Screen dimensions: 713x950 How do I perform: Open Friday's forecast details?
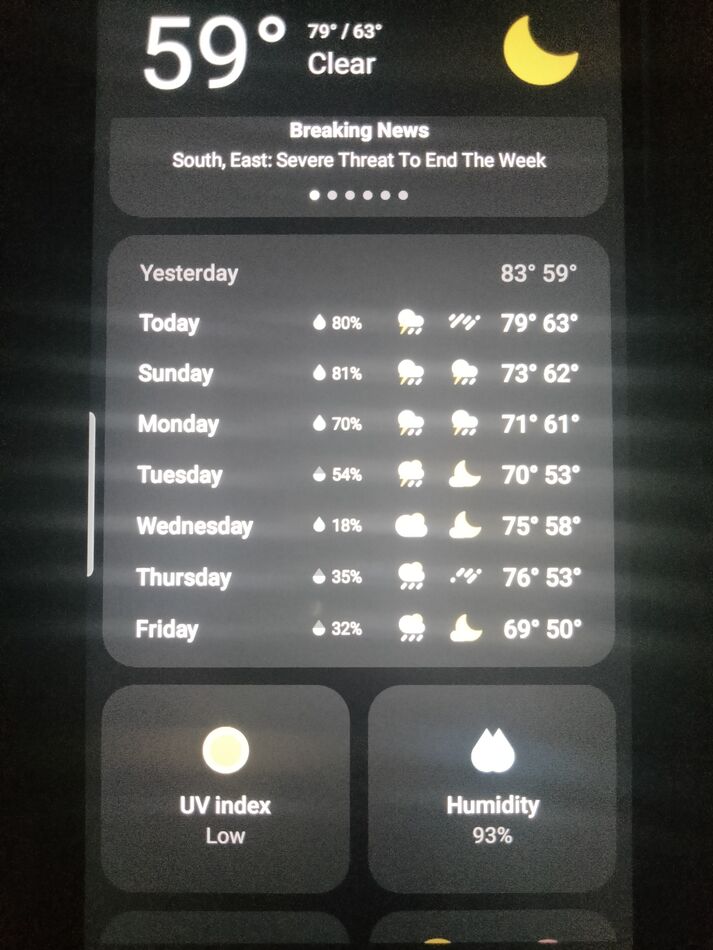pos(358,629)
